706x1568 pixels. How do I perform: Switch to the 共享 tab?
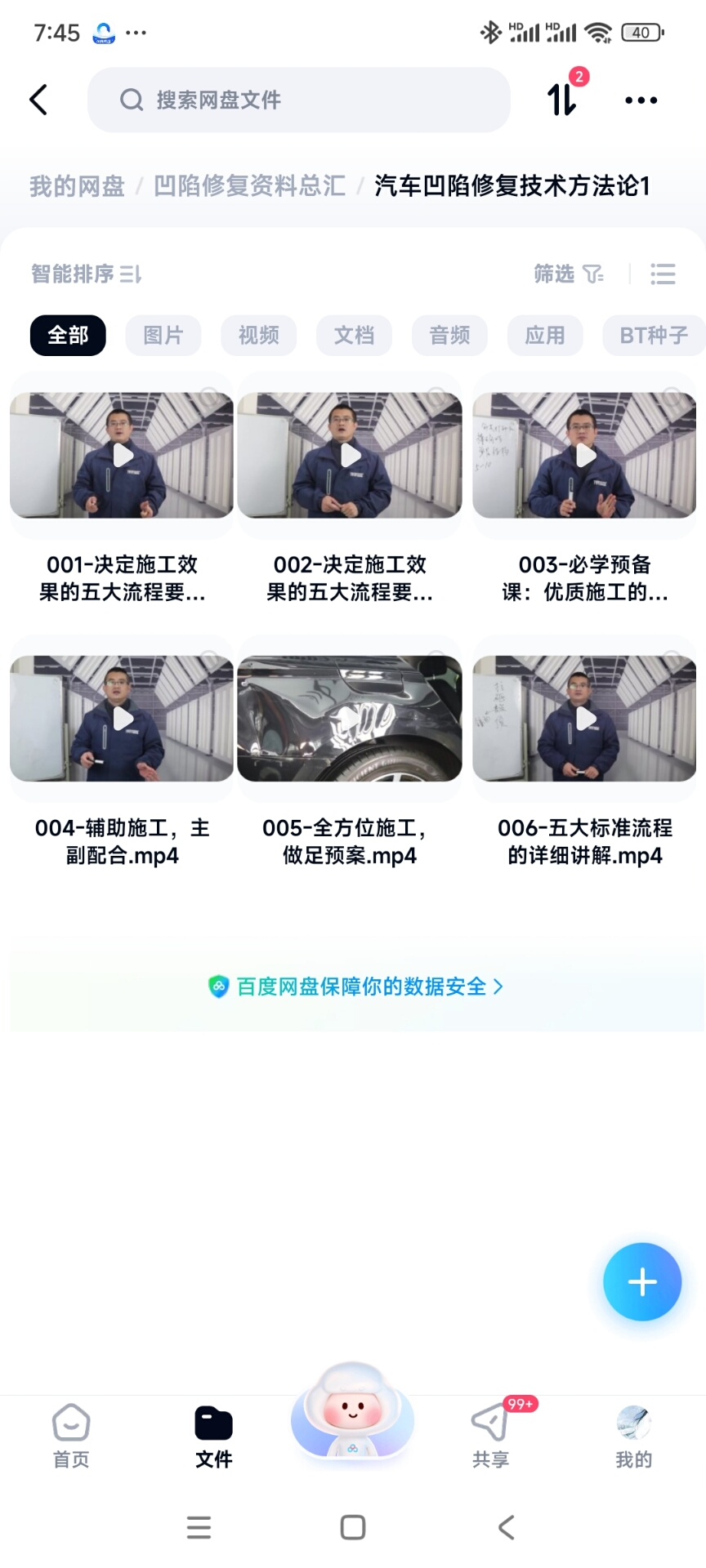[490, 1436]
